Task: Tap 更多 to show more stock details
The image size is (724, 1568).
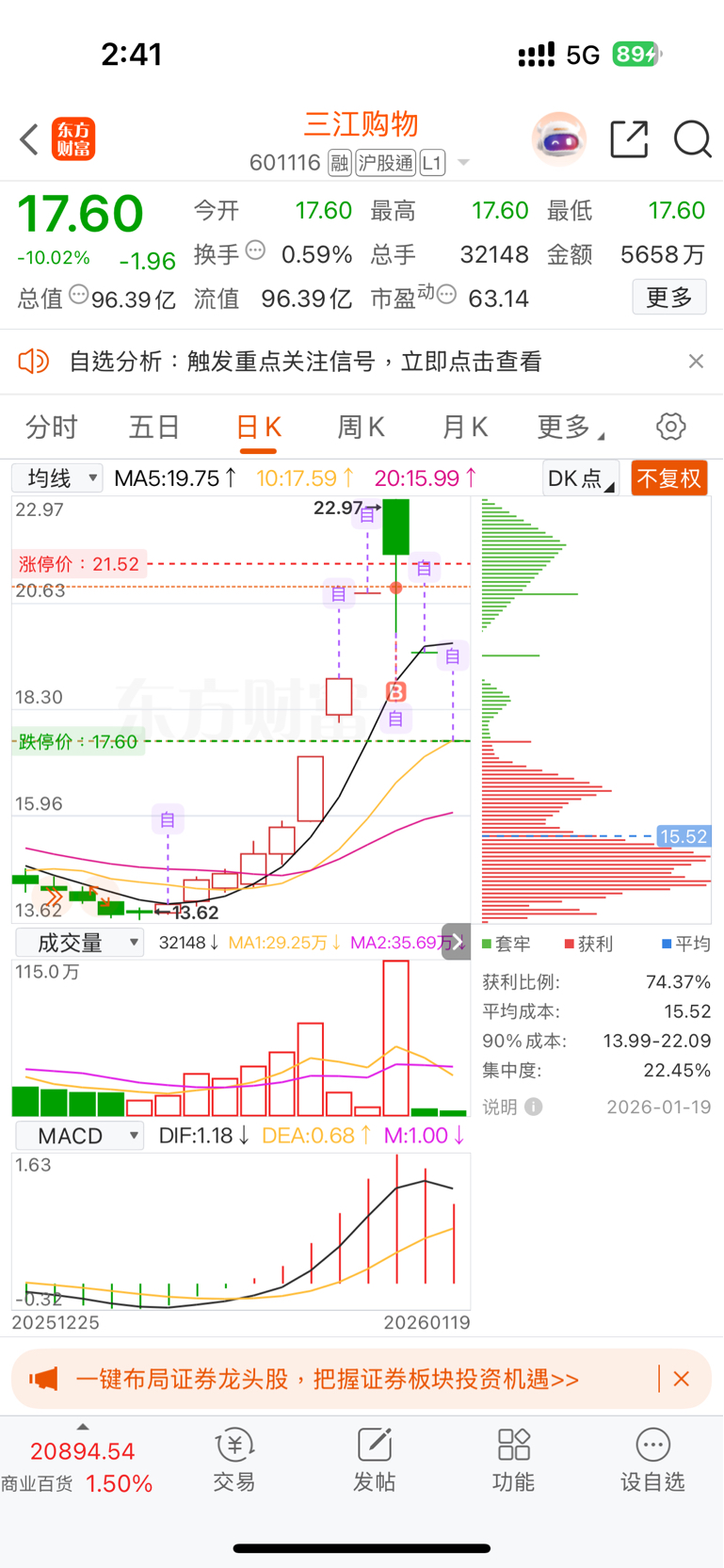Action: [668, 297]
